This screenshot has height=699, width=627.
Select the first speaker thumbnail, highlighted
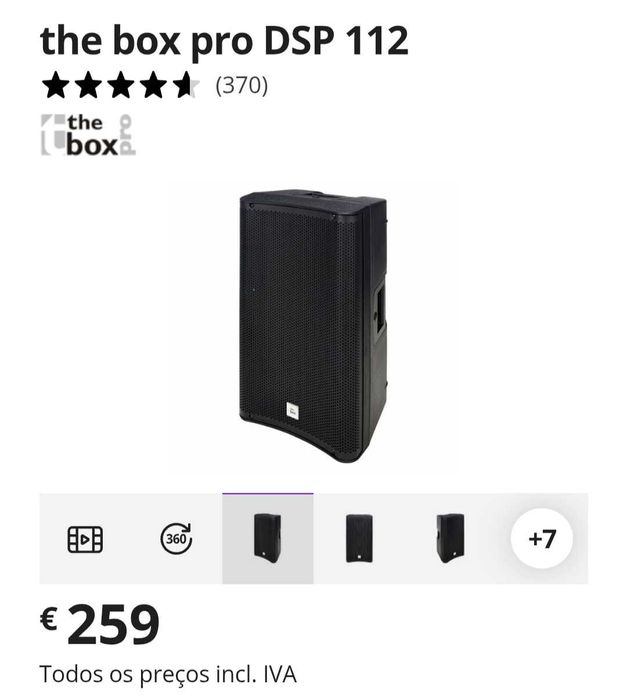(267, 538)
